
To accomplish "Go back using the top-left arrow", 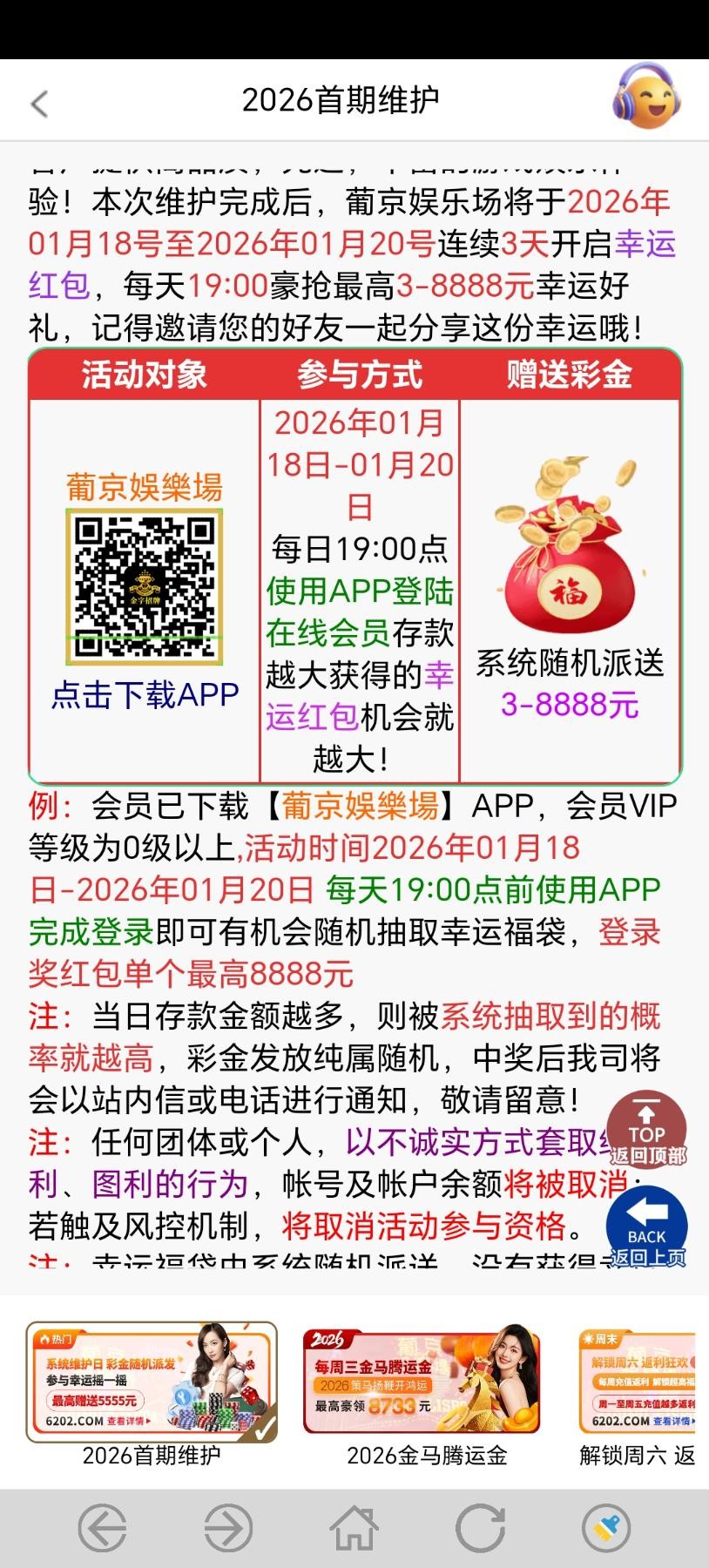I will point(39,104).
